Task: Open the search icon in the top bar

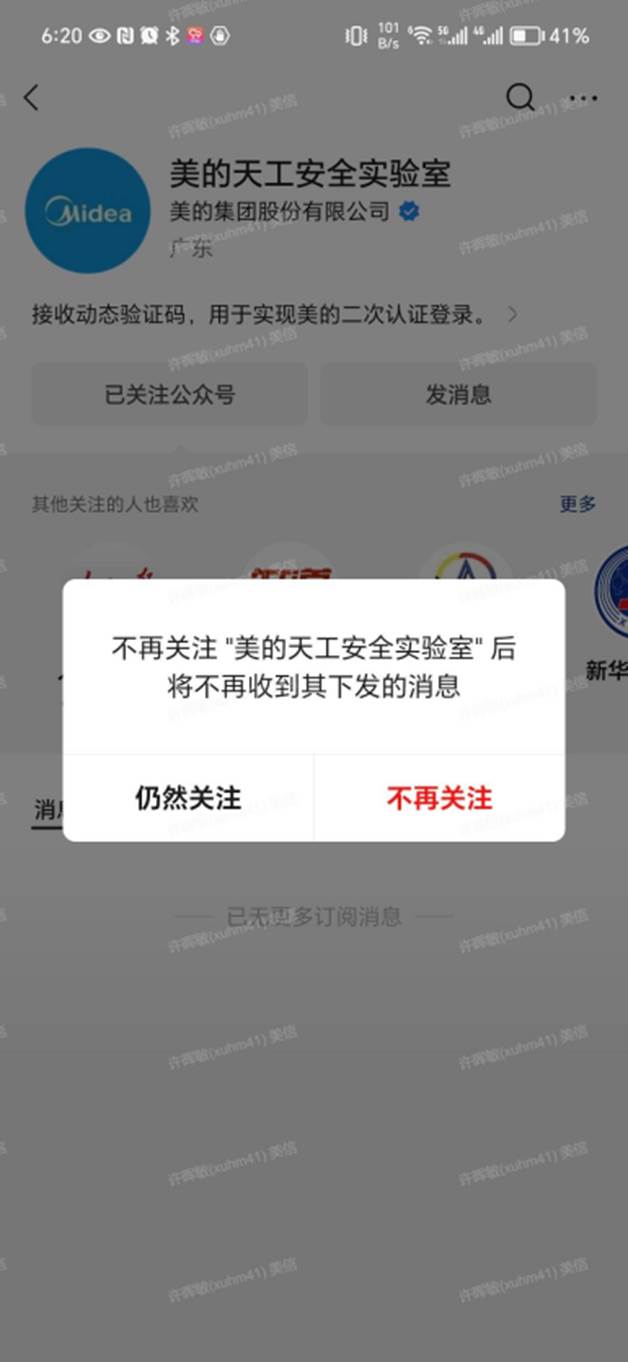Action: [x=520, y=97]
